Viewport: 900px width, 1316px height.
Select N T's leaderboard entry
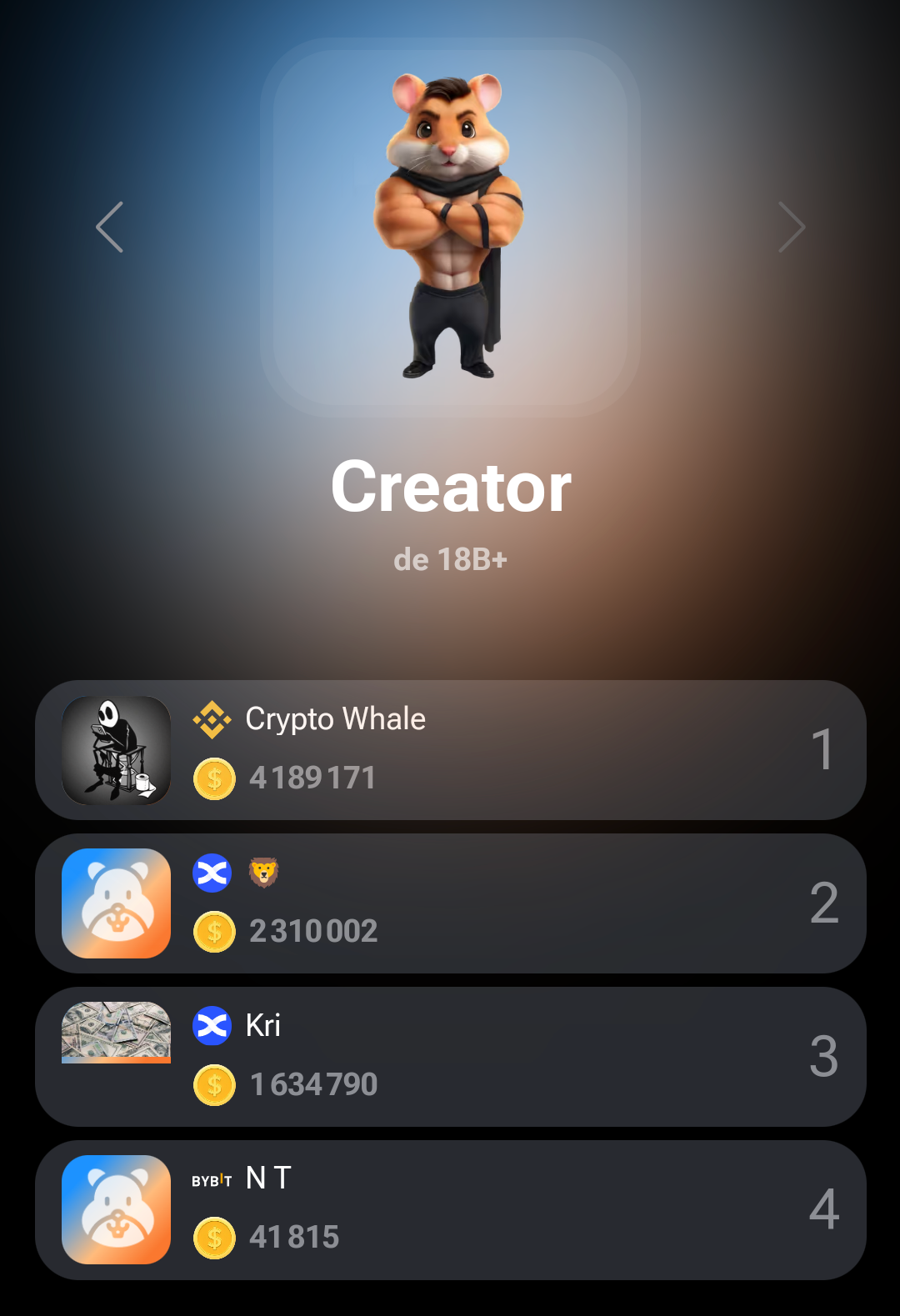point(450,1210)
